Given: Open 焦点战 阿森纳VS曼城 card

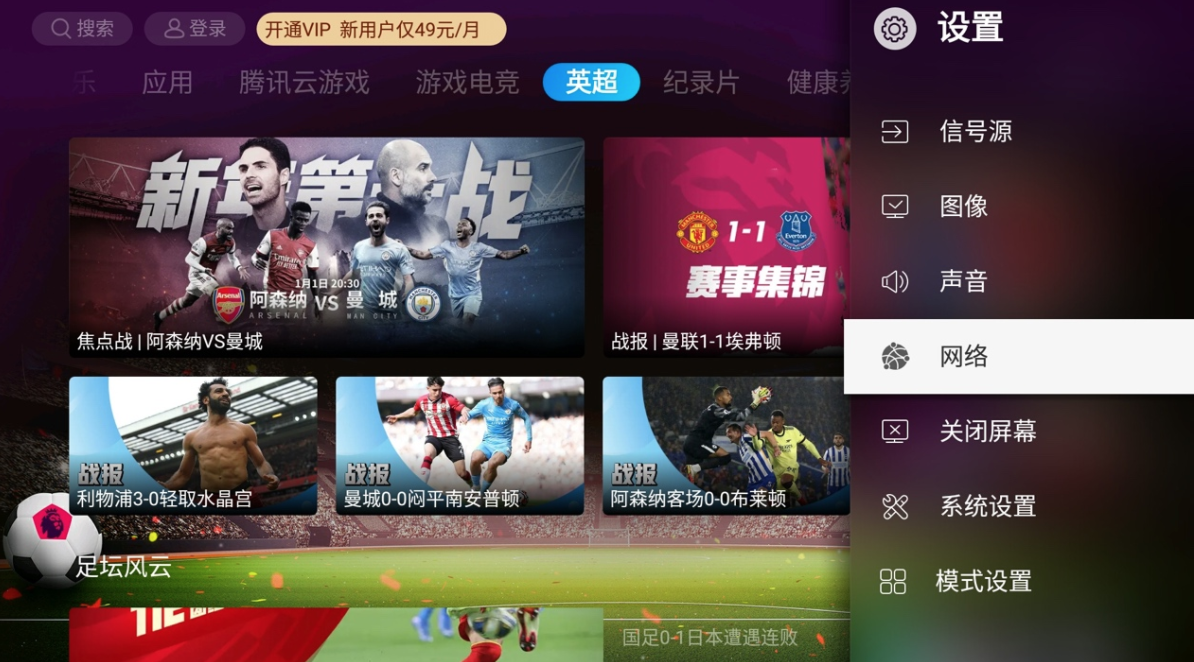Looking at the screenshot, I should (326, 247).
